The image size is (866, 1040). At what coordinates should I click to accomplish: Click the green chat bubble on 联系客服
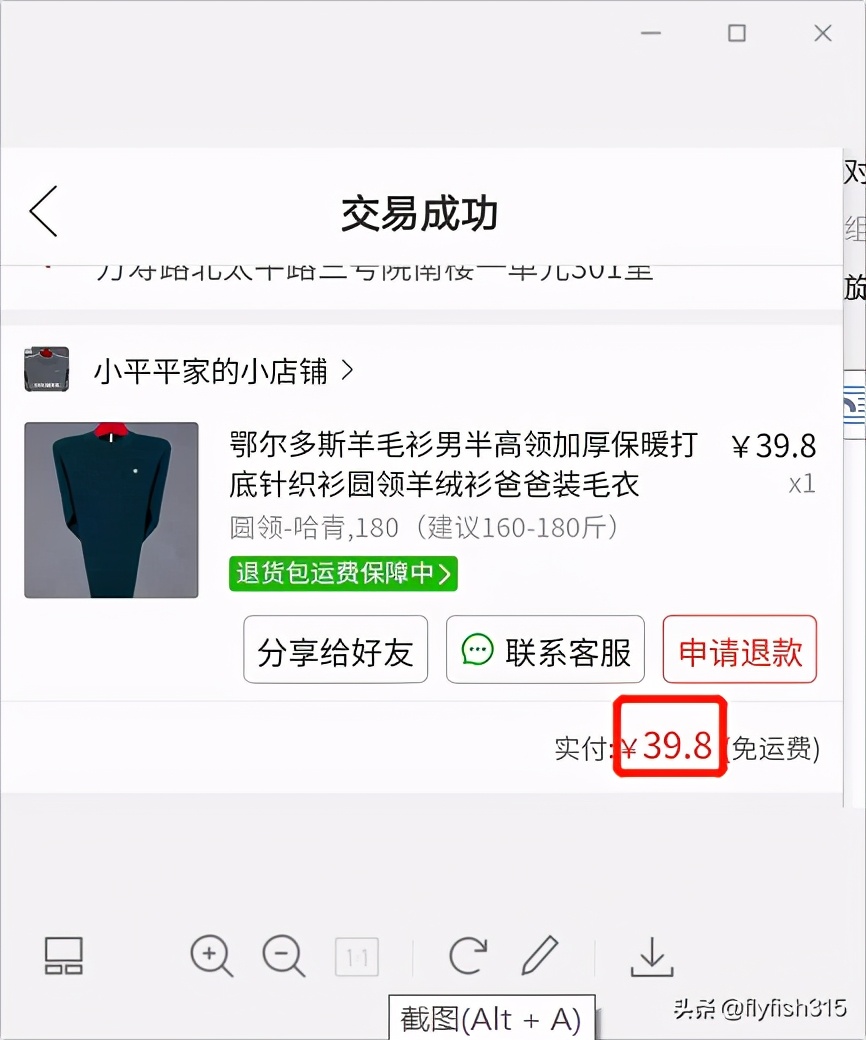pyautogui.click(x=479, y=649)
